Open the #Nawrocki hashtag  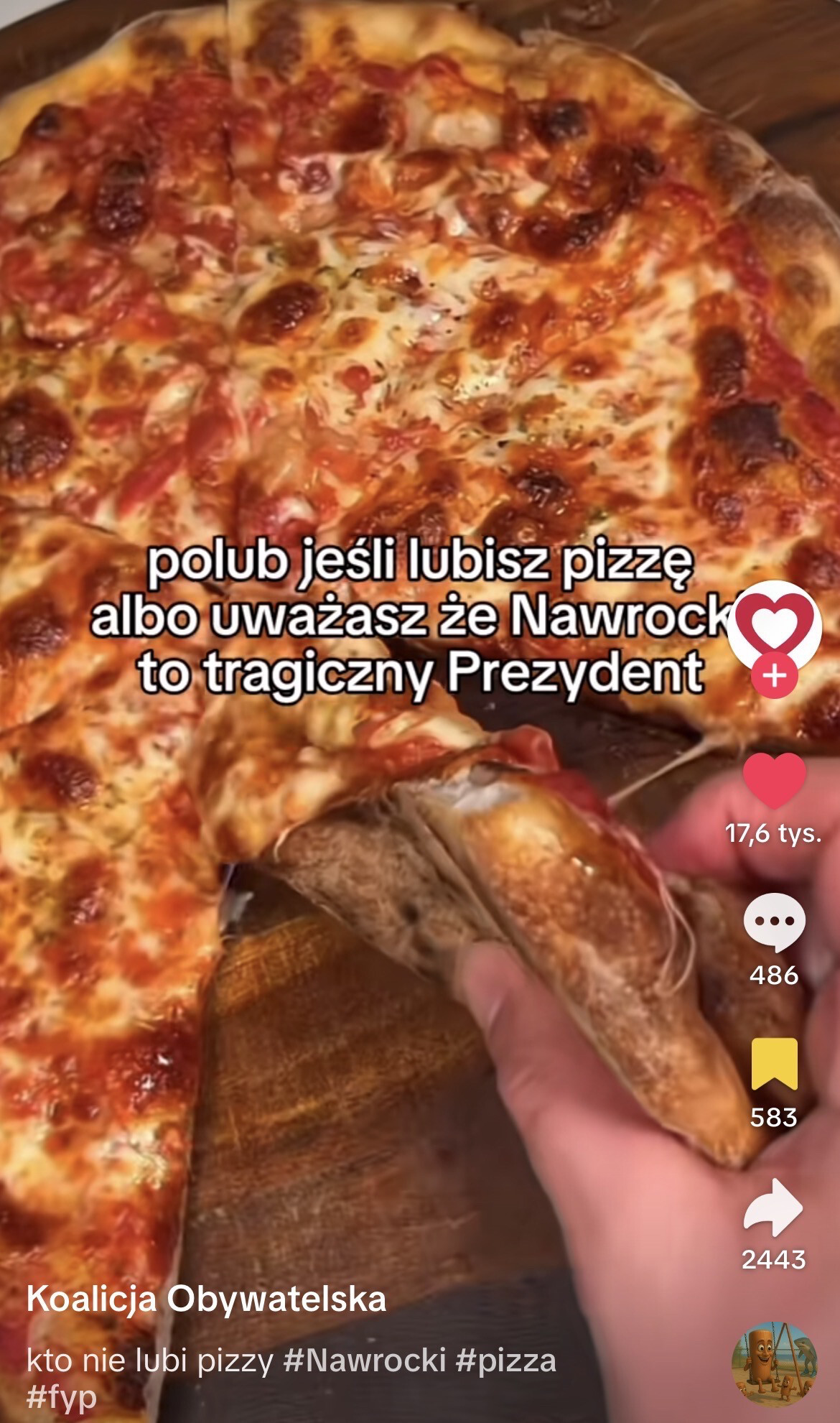[365, 1361]
